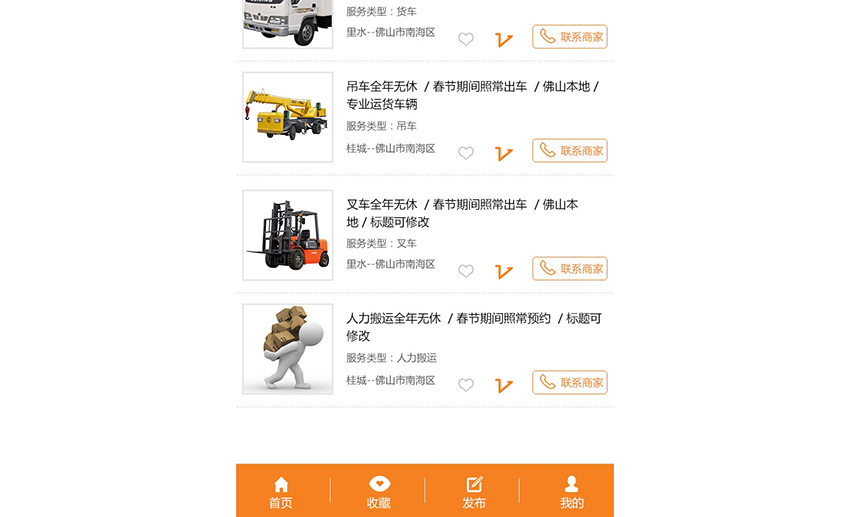Switch to the 首页 tab
The image size is (850, 517).
tap(281, 492)
